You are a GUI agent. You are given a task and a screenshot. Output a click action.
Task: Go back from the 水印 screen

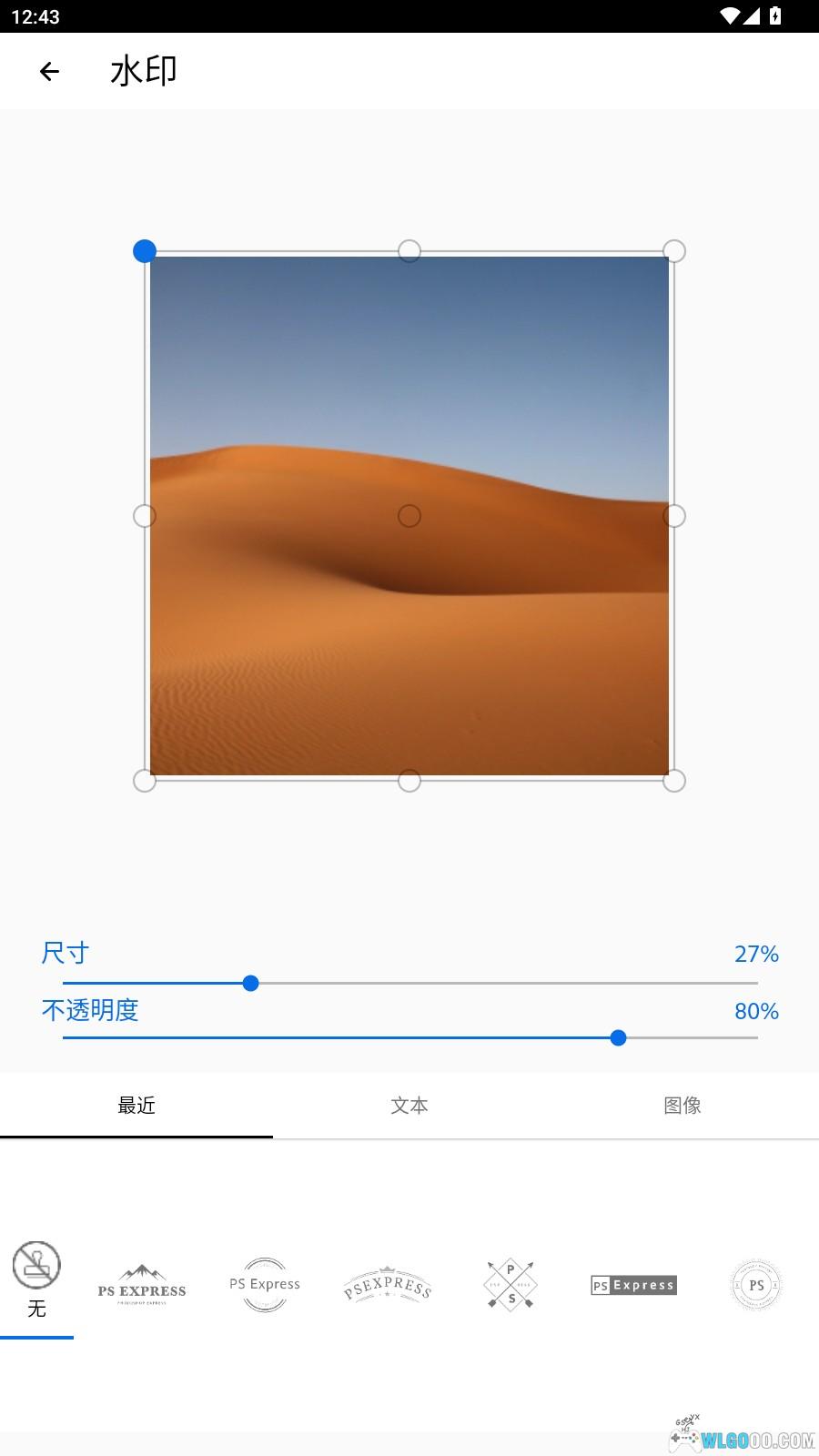tap(49, 71)
